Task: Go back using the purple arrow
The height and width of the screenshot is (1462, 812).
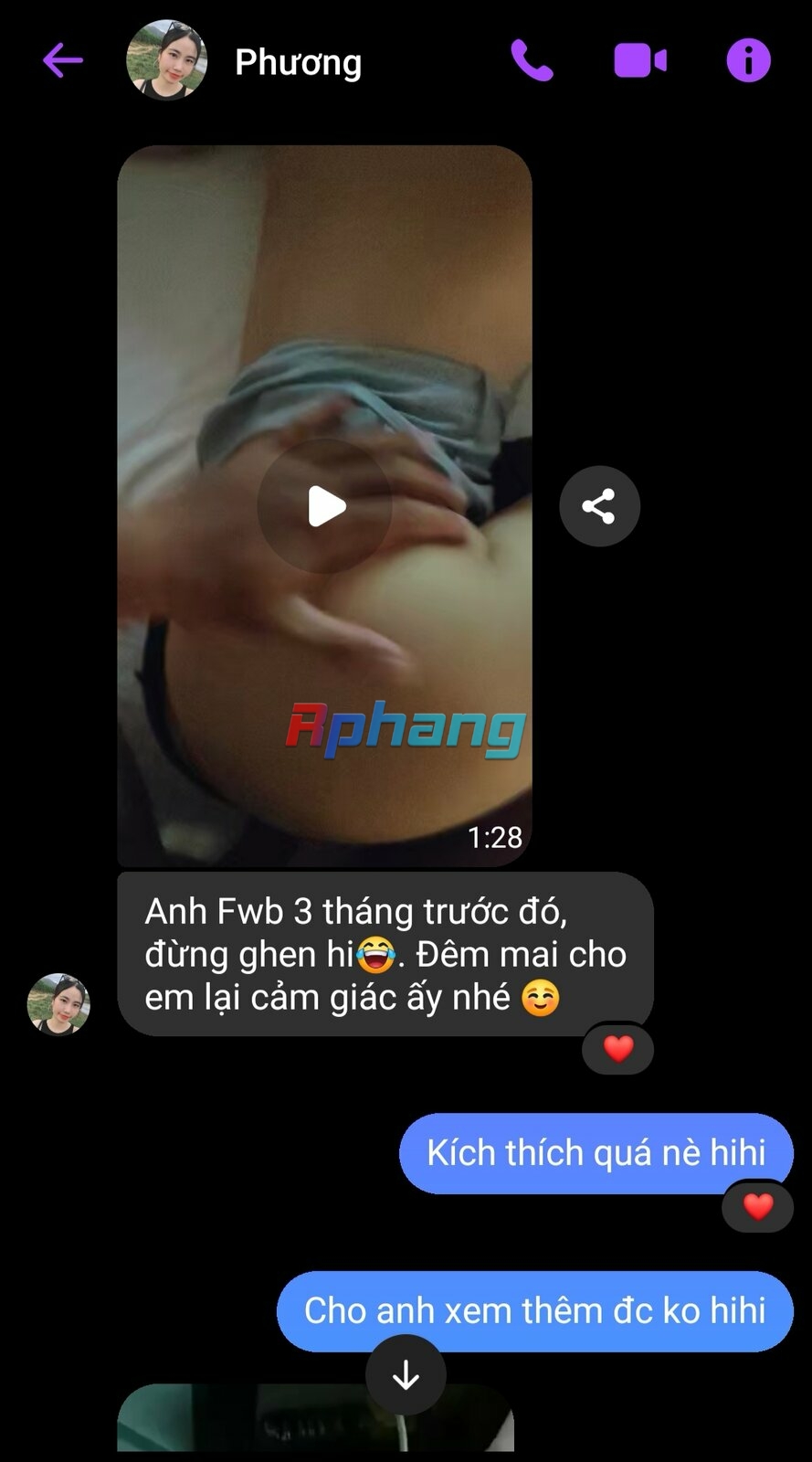Action: pyautogui.click(x=63, y=61)
